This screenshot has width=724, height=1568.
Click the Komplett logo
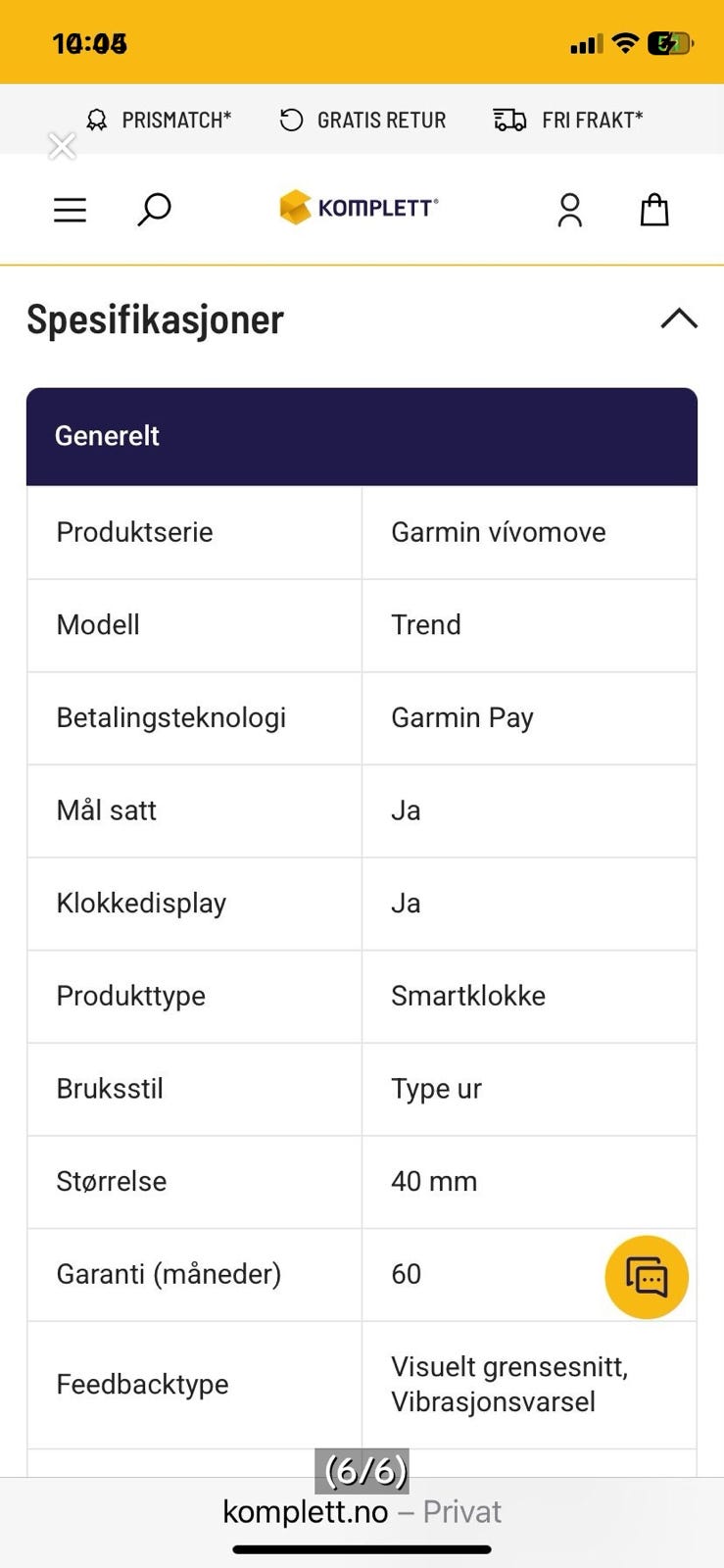(357, 208)
